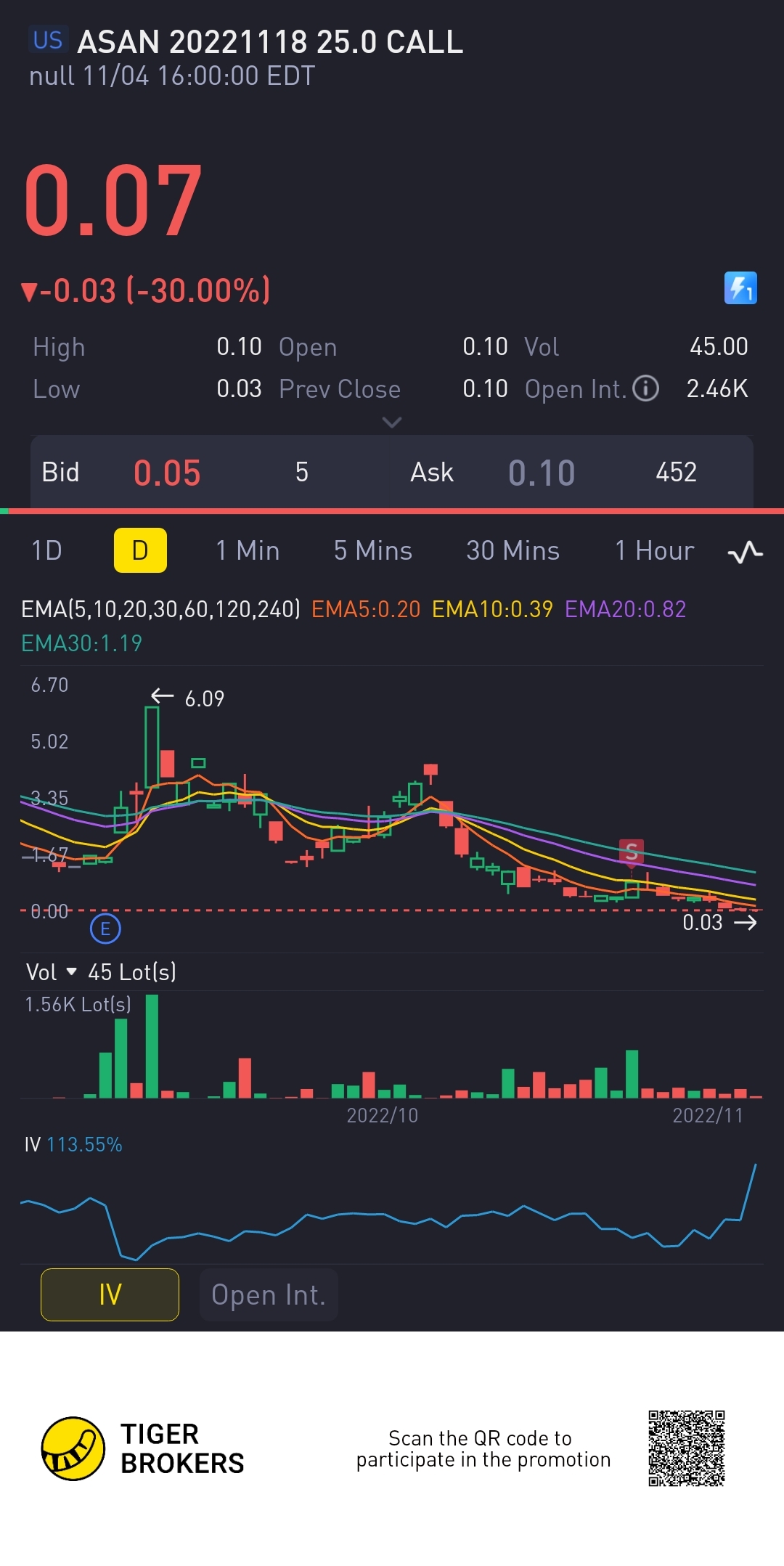Open chart indicator settings wave icon
The height and width of the screenshot is (1566, 784).
coord(745,552)
